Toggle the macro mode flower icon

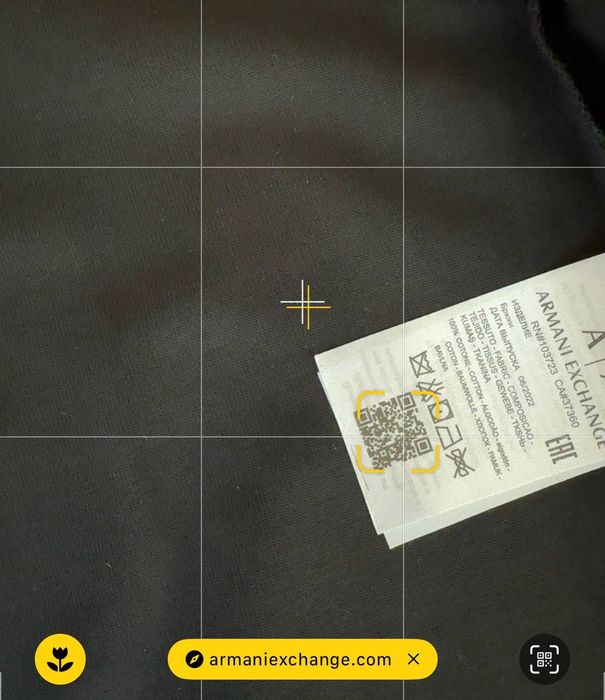click(61, 659)
